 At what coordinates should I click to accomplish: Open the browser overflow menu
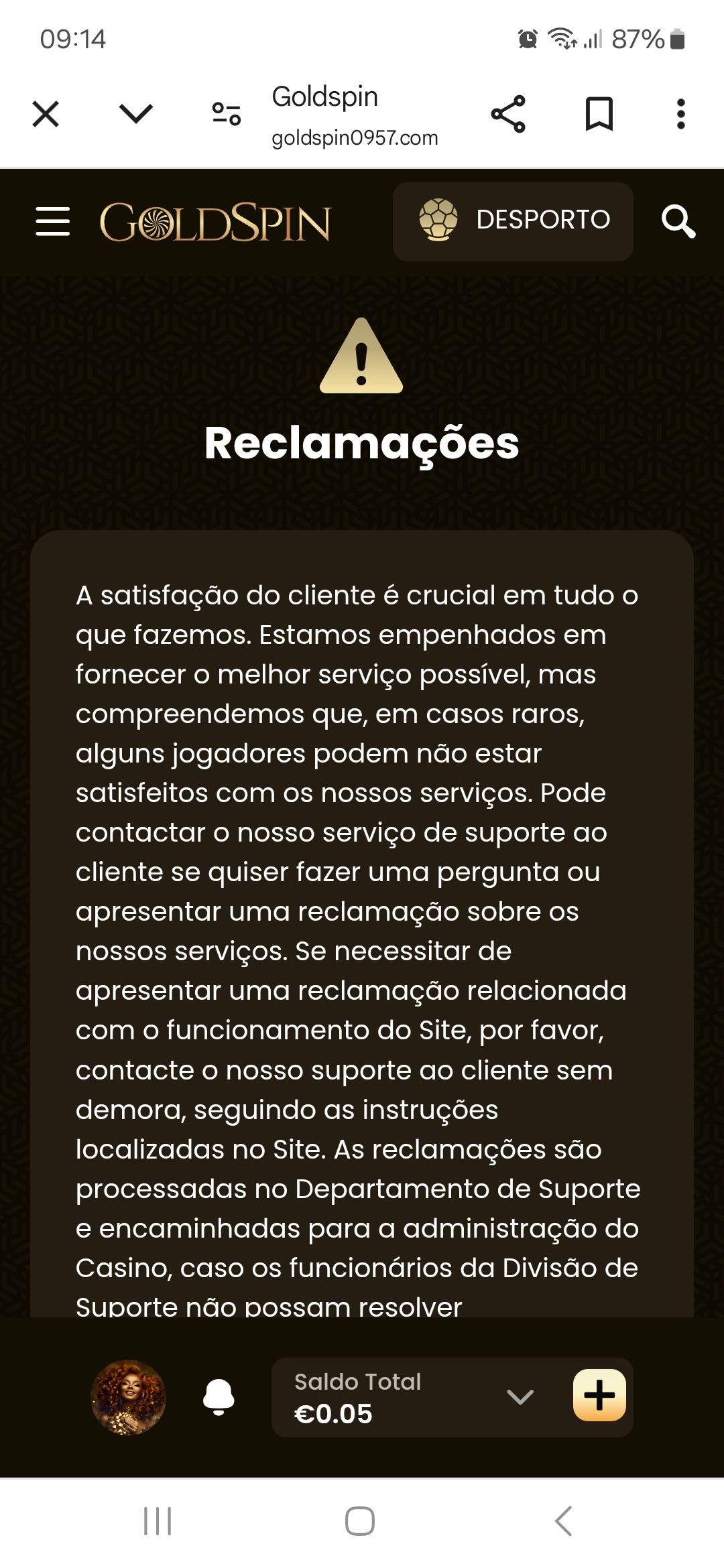click(x=680, y=114)
